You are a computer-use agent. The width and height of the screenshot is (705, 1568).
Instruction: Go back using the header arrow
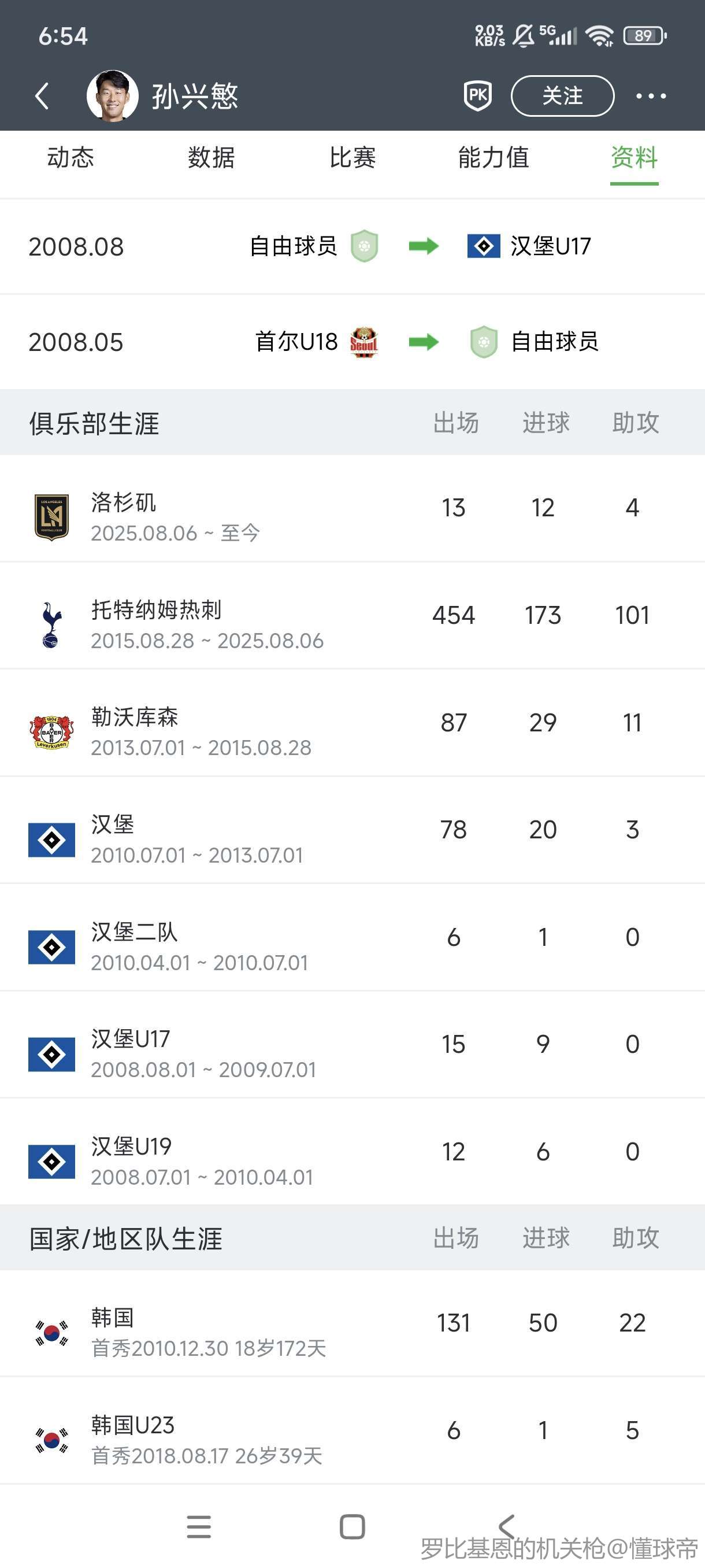(42, 96)
